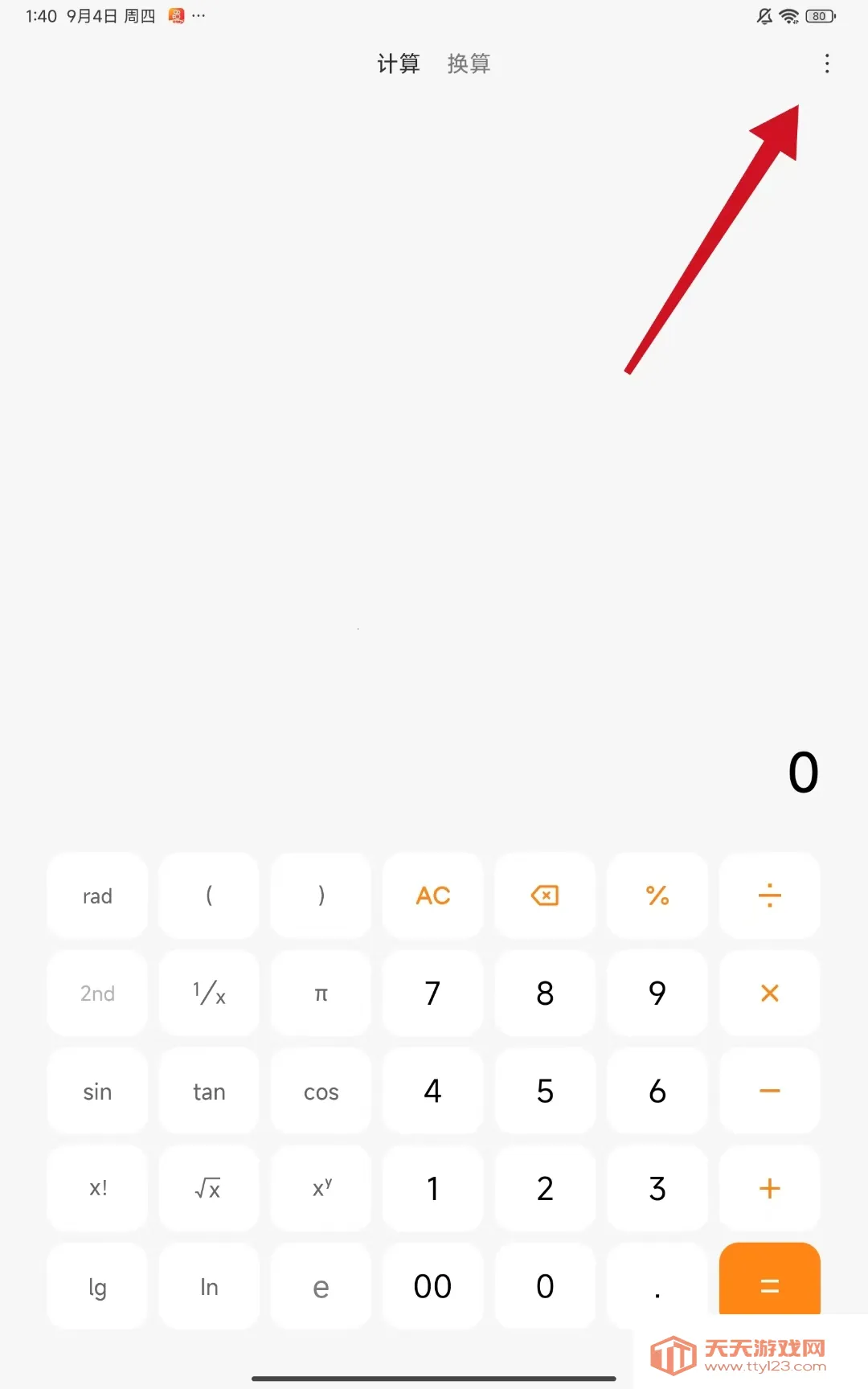Image resolution: width=868 pixels, height=1389 pixels.
Task: Insert the square root function
Action: coord(209,1189)
